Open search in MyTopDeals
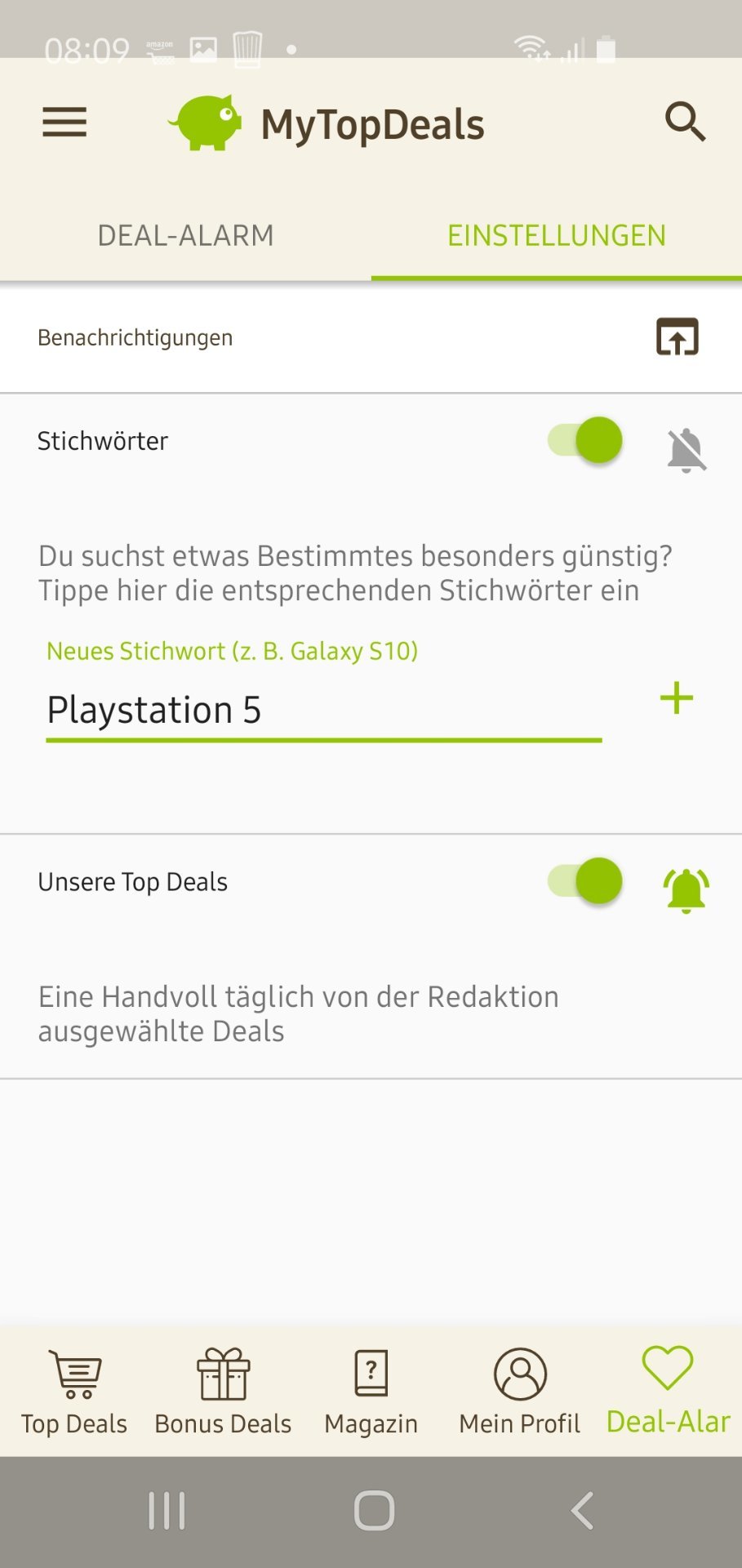This screenshot has height=1568, width=742. 685,122
